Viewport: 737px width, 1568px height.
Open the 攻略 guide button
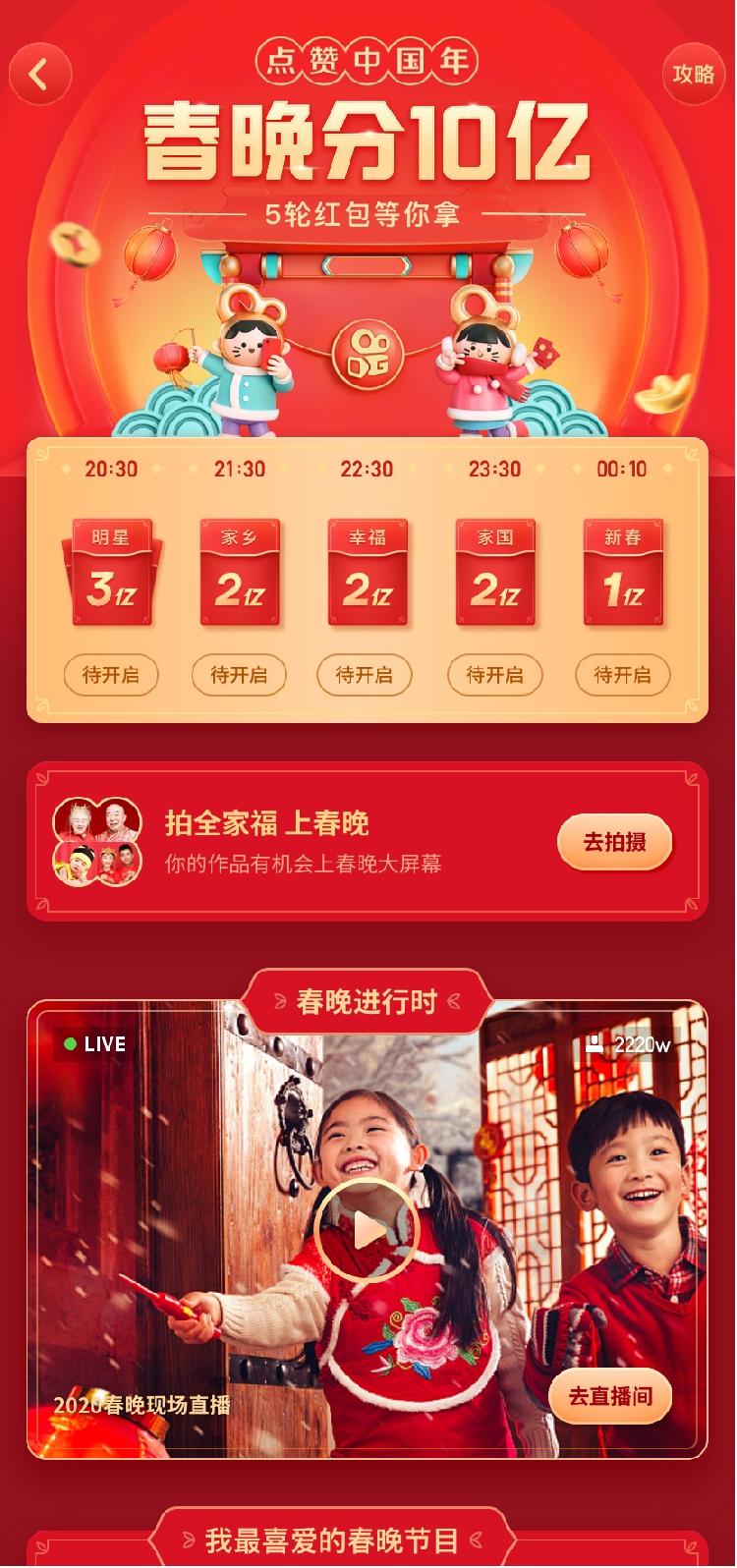click(x=694, y=75)
